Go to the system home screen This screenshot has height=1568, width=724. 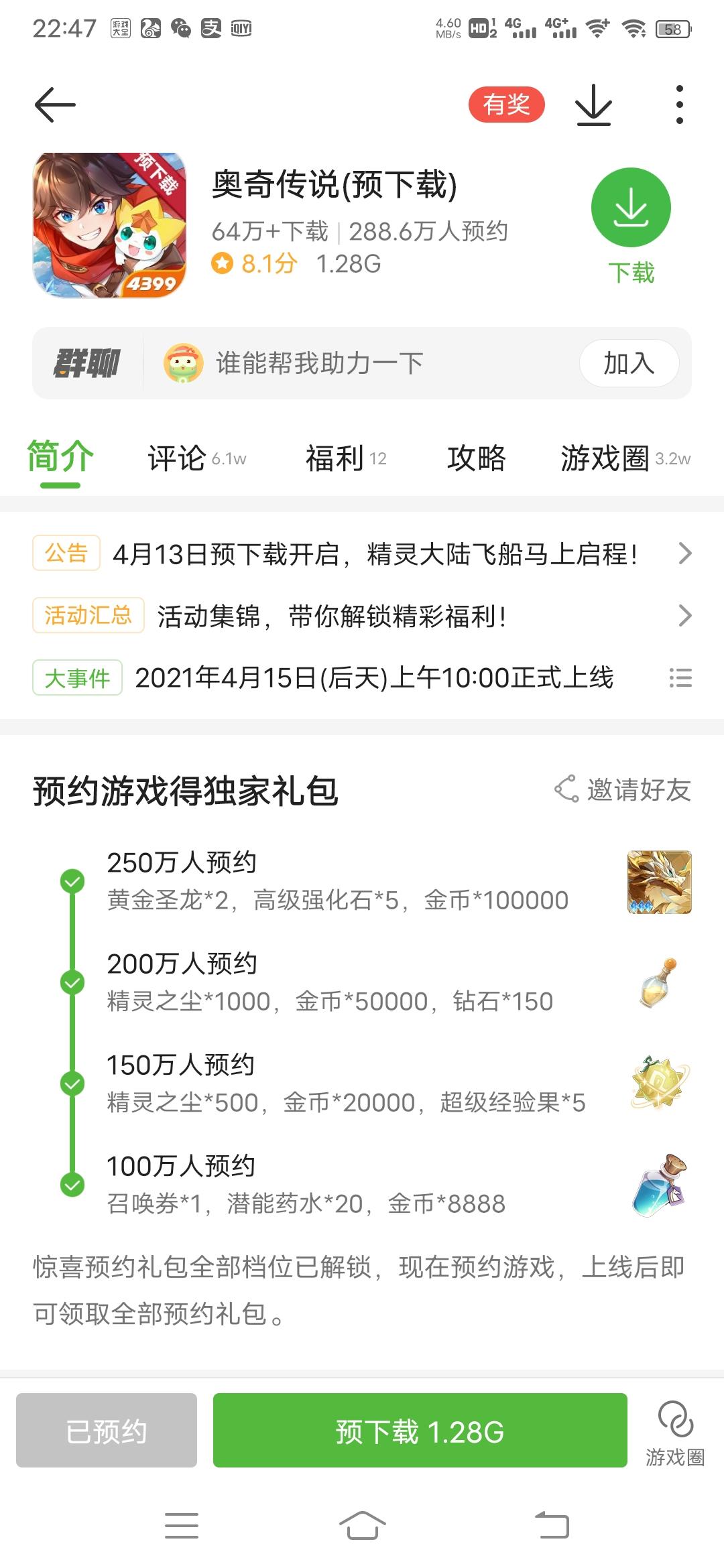[362, 1526]
